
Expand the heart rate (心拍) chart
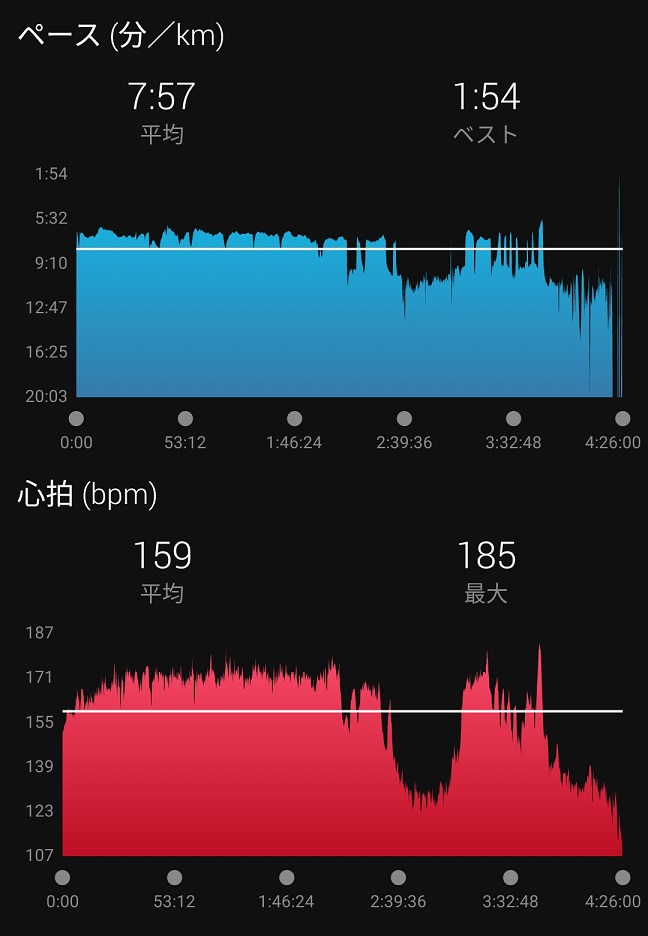coord(340,760)
